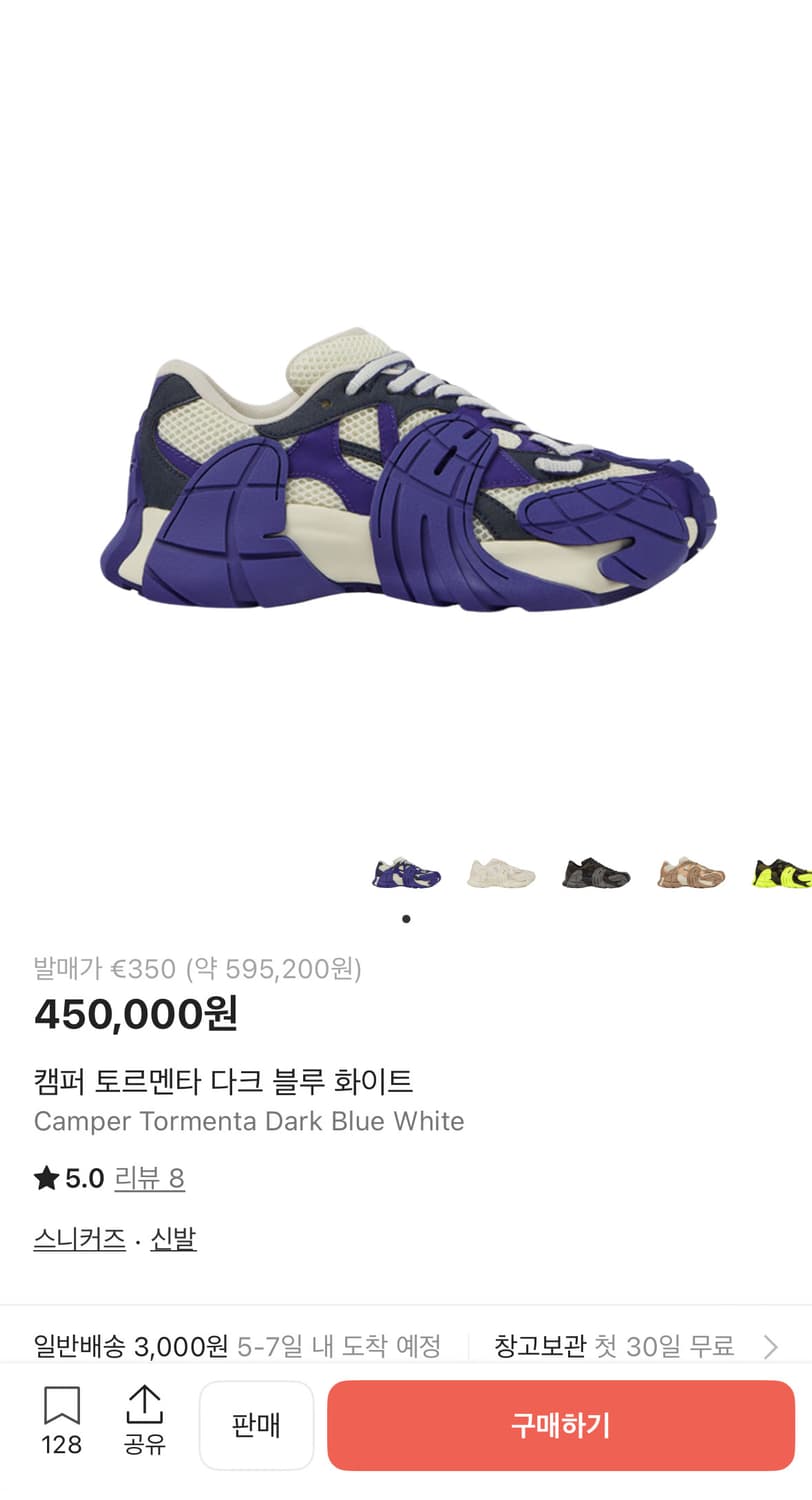This screenshot has height=1500, width=812.
Task: Tap the 판매 sell button
Action: (257, 1425)
